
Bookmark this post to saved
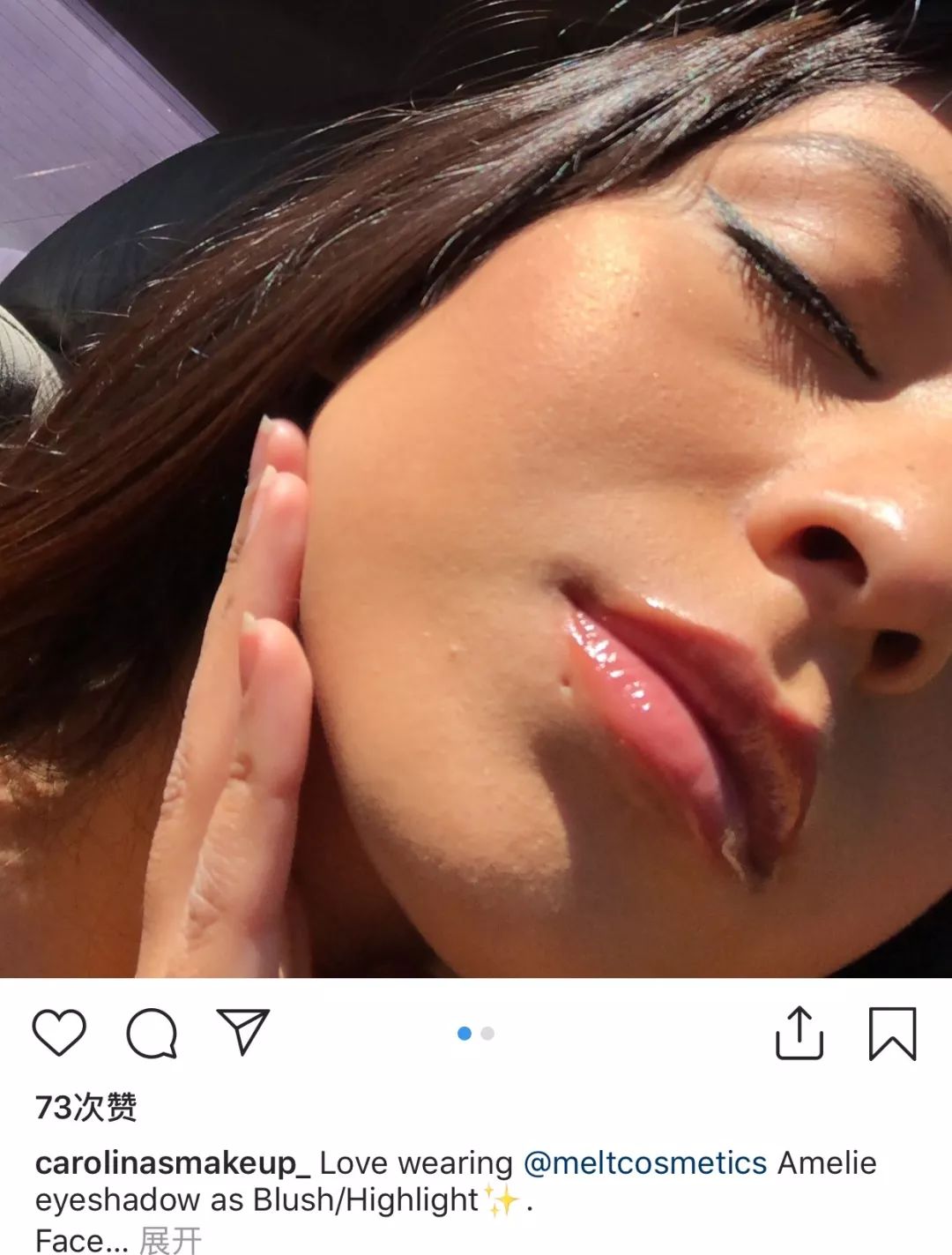tap(892, 1033)
